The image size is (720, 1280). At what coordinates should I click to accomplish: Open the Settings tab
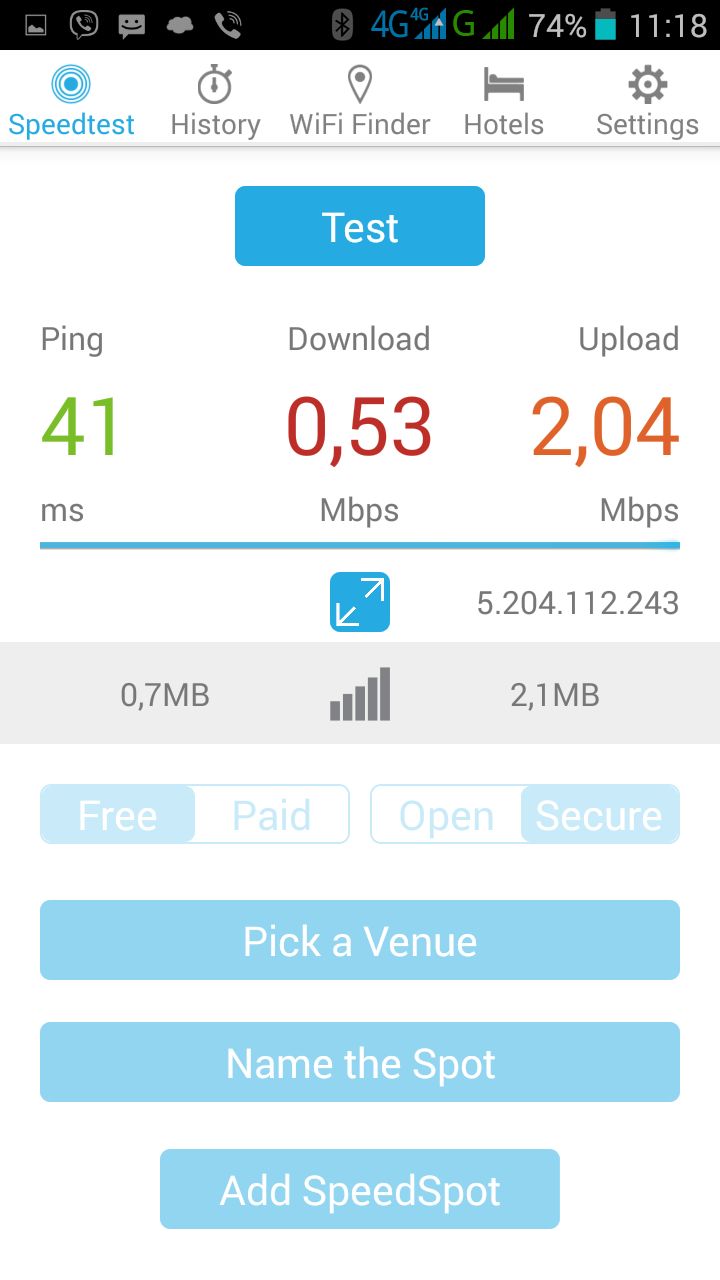click(648, 101)
